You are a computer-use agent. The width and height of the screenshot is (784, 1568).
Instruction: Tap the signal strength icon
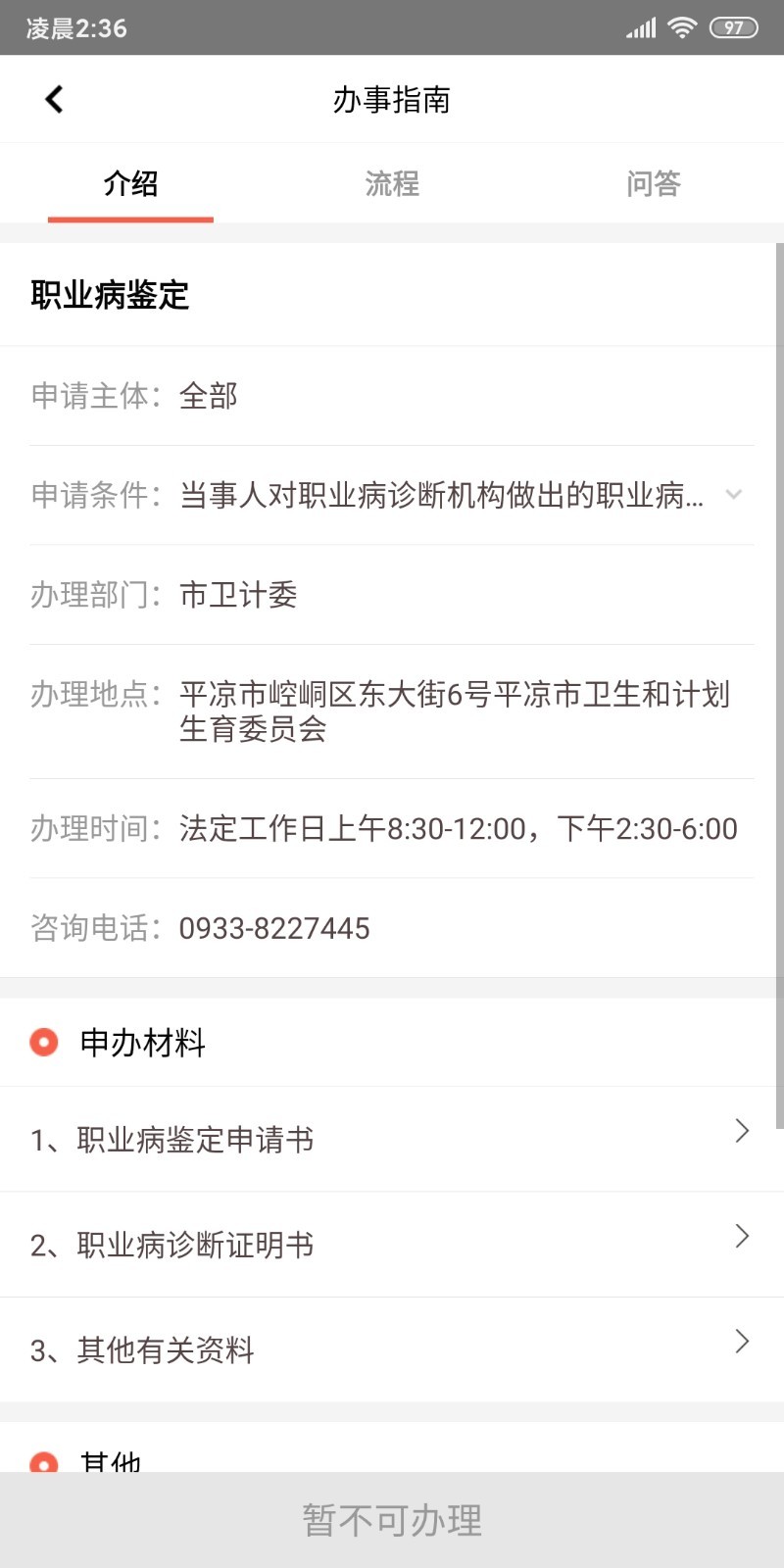[639, 27]
